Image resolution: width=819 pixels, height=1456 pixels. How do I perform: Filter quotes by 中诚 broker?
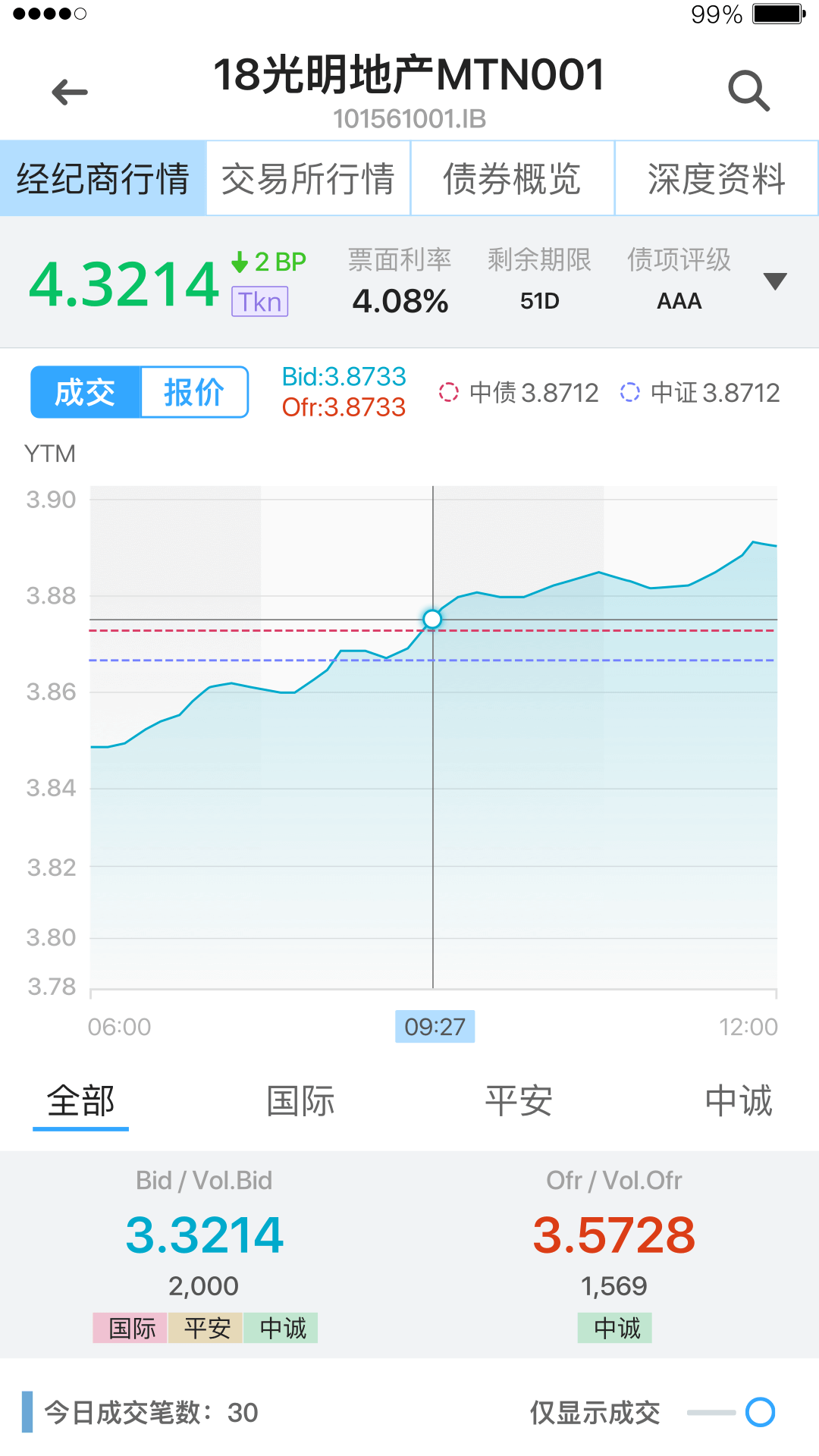[739, 1101]
